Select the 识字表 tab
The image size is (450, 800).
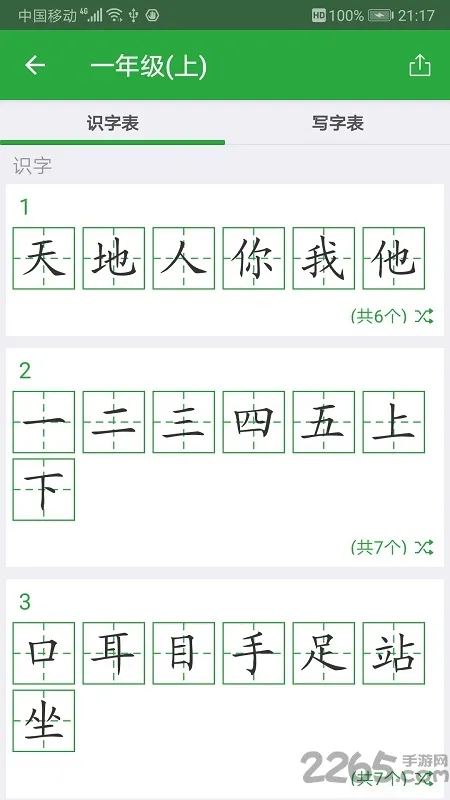coord(112,123)
